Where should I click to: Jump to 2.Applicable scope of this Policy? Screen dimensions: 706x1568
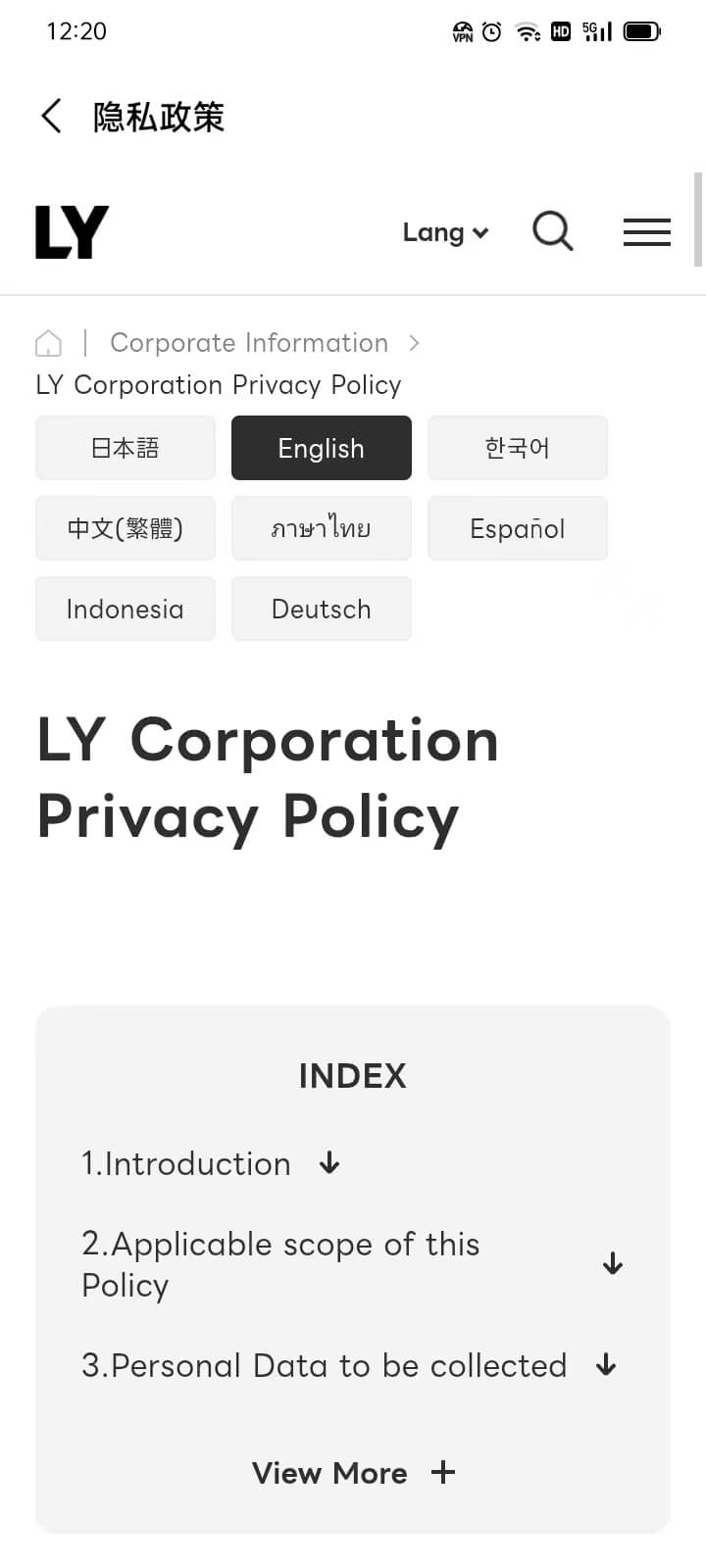point(352,1264)
